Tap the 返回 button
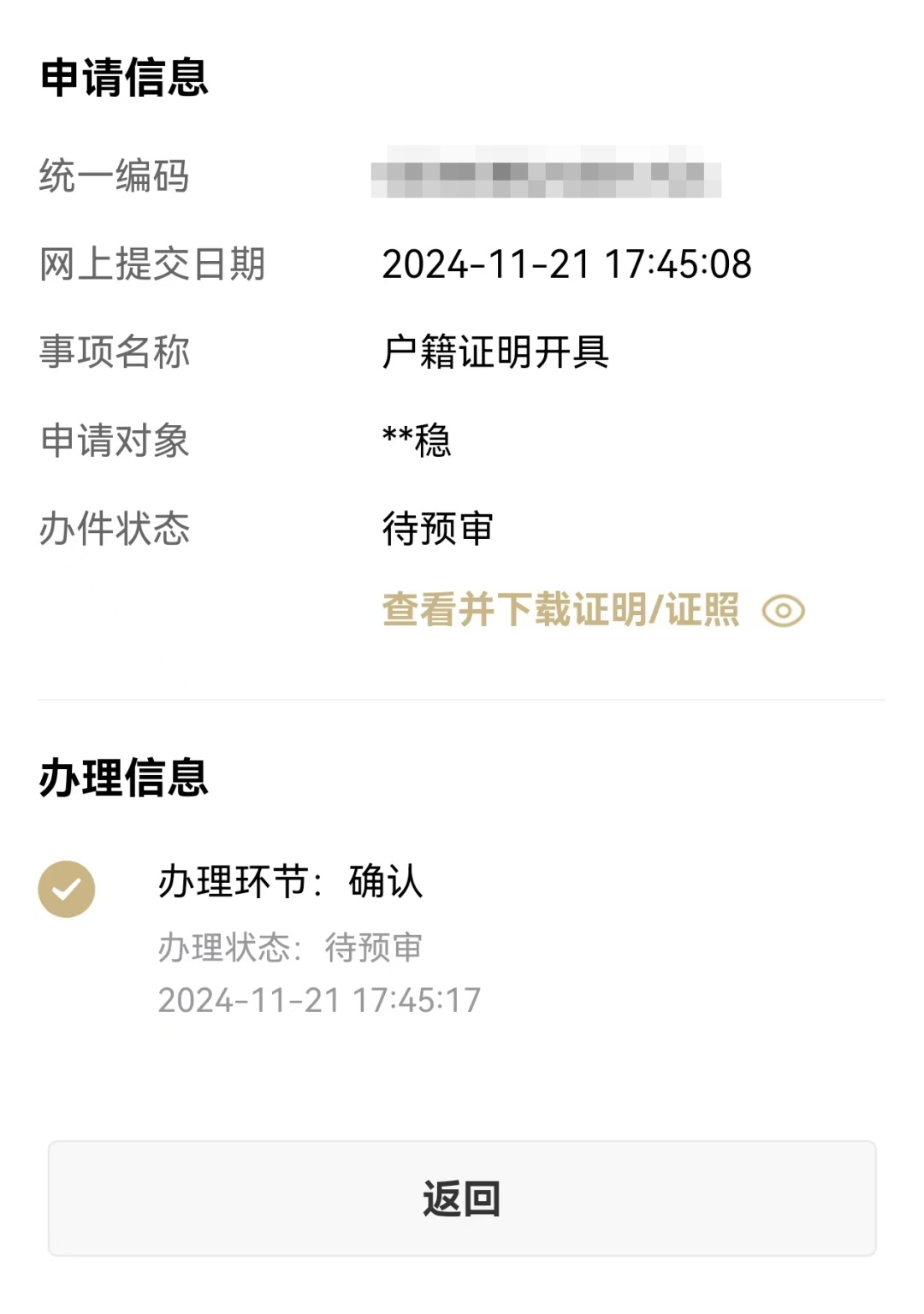924x1314 pixels. pyautogui.click(x=462, y=1198)
